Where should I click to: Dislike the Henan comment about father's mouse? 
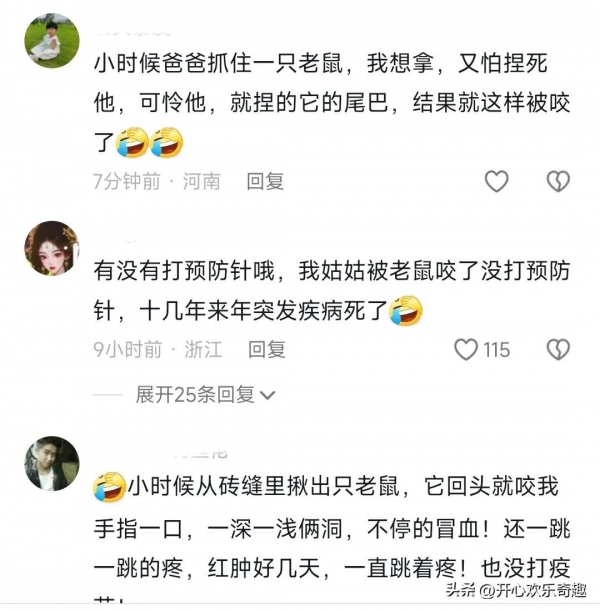(557, 181)
